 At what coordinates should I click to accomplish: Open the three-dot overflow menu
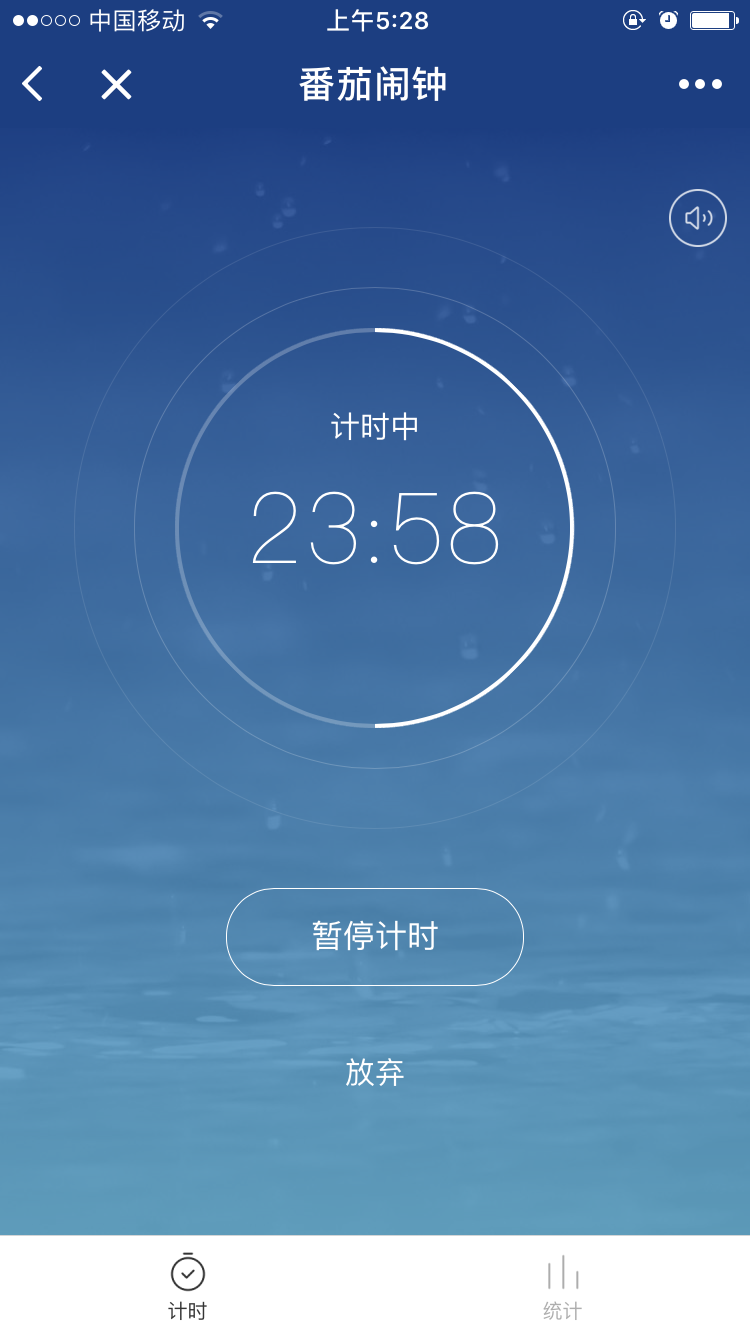700,84
